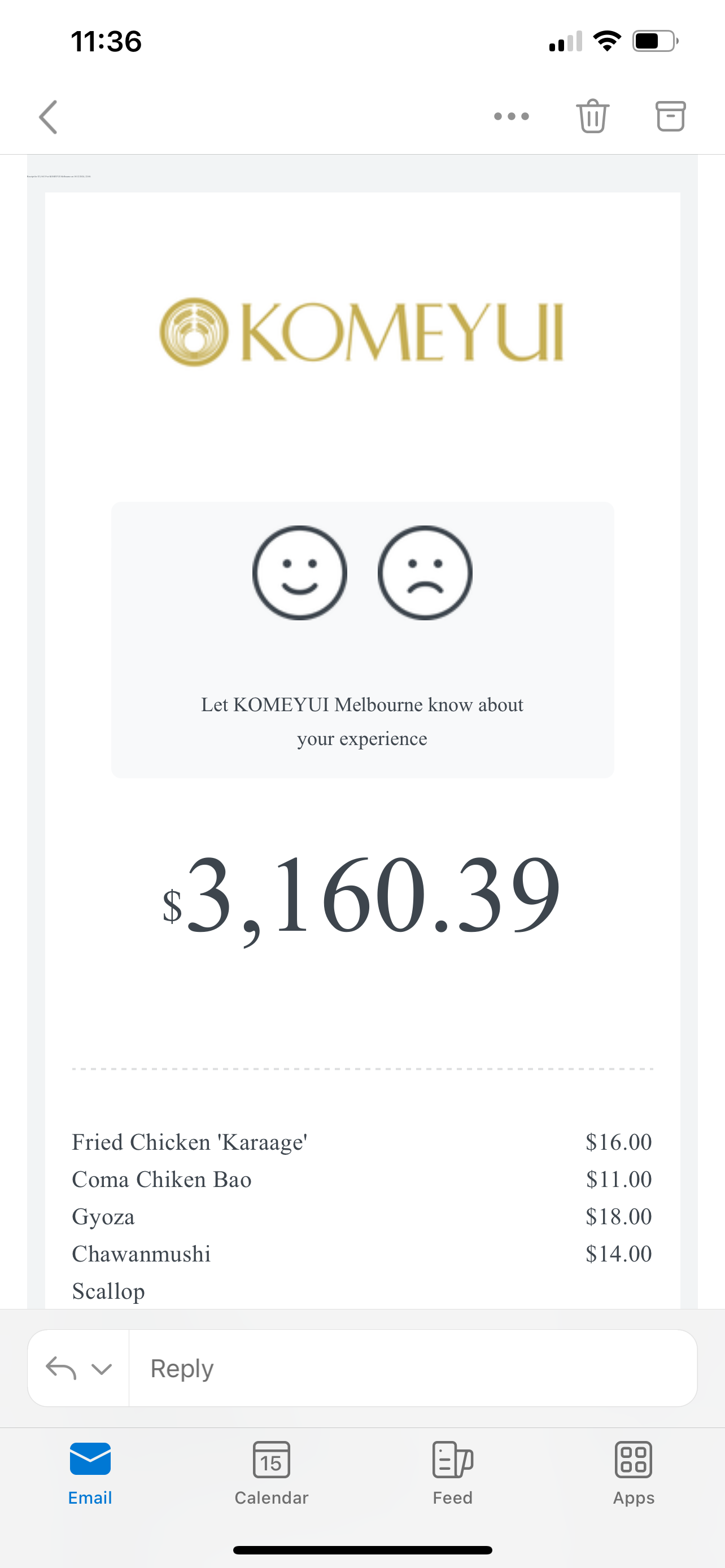Screen dimensions: 725x1568
Task: Go back to the inbox
Action: click(x=48, y=117)
